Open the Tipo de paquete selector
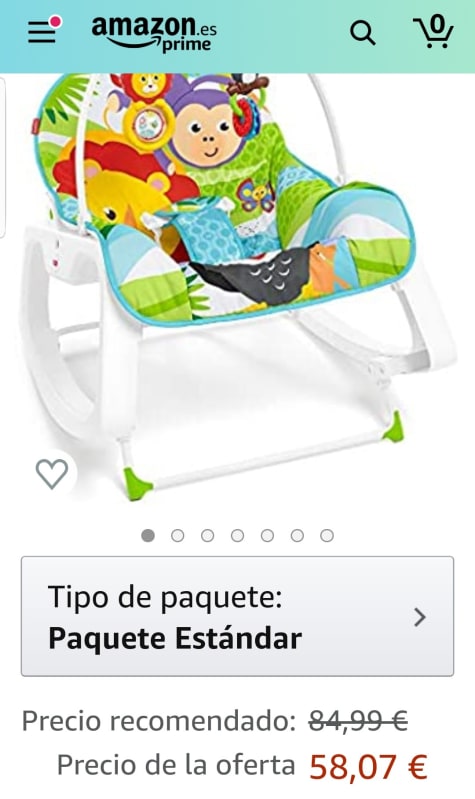Screen dimensions: 475x799 (x=238, y=616)
